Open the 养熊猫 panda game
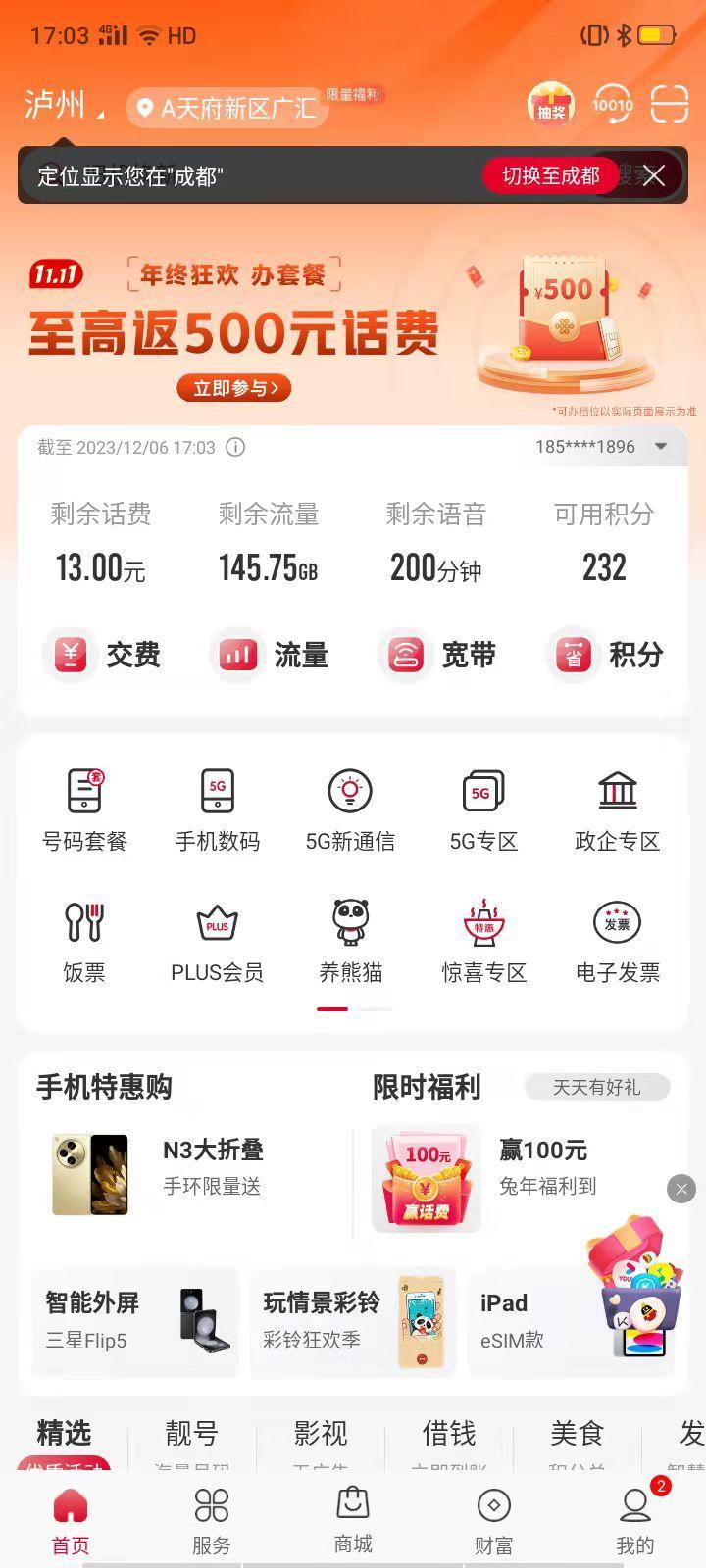The width and height of the screenshot is (706, 1568). 350,941
